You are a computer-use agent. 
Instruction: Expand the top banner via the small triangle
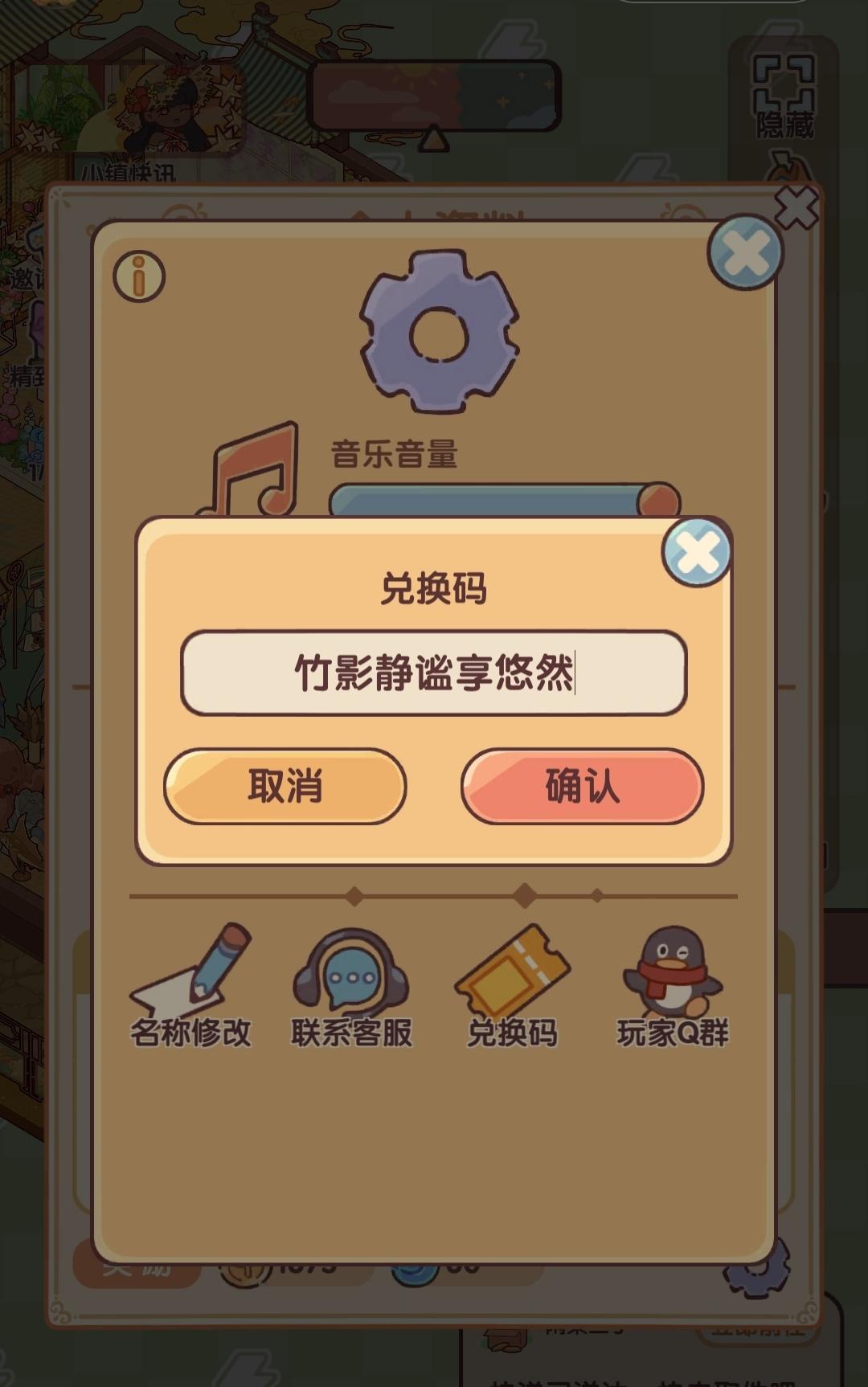(x=434, y=138)
